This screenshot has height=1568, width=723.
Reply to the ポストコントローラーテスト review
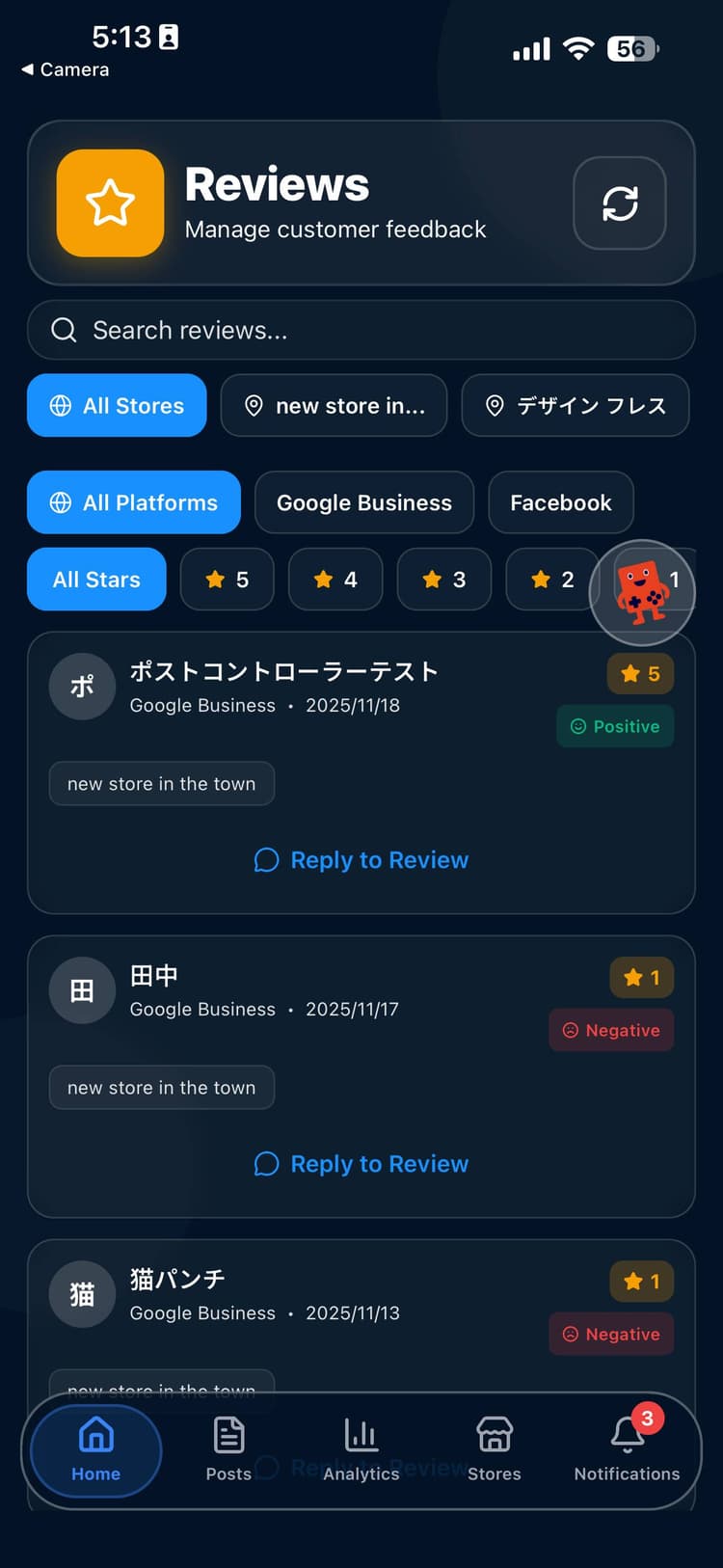click(361, 859)
